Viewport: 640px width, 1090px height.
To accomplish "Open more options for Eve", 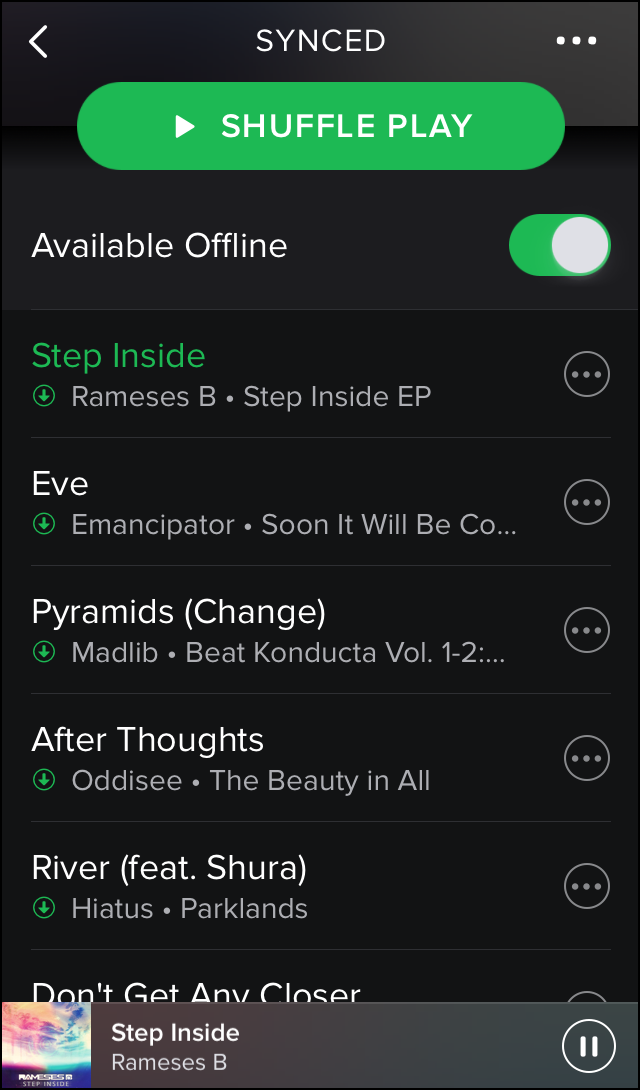I will [x=587, y=503].
